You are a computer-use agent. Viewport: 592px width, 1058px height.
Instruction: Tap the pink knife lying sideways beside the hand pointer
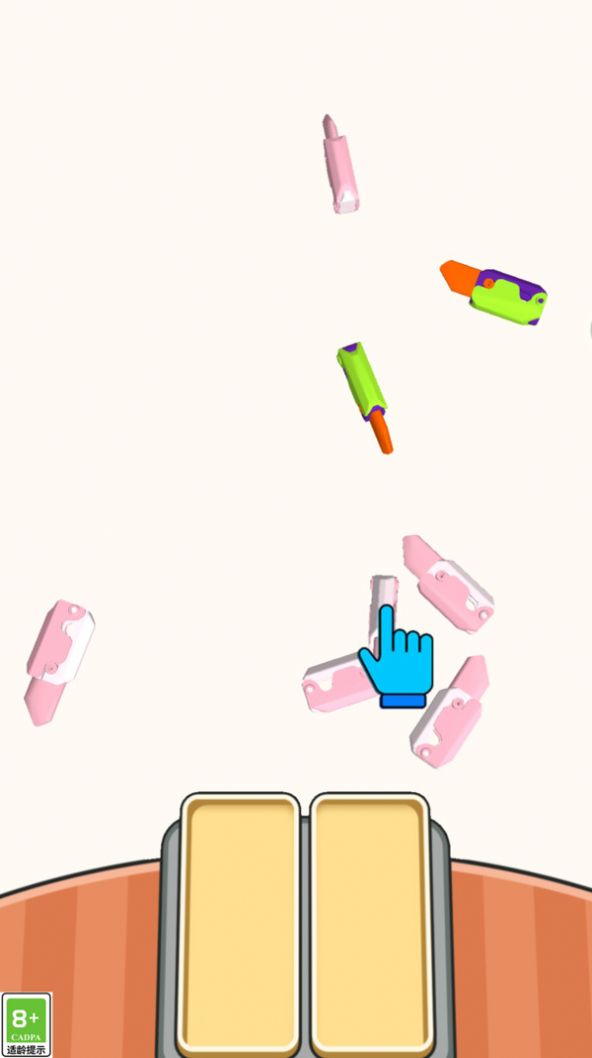(x=338, y=684)
